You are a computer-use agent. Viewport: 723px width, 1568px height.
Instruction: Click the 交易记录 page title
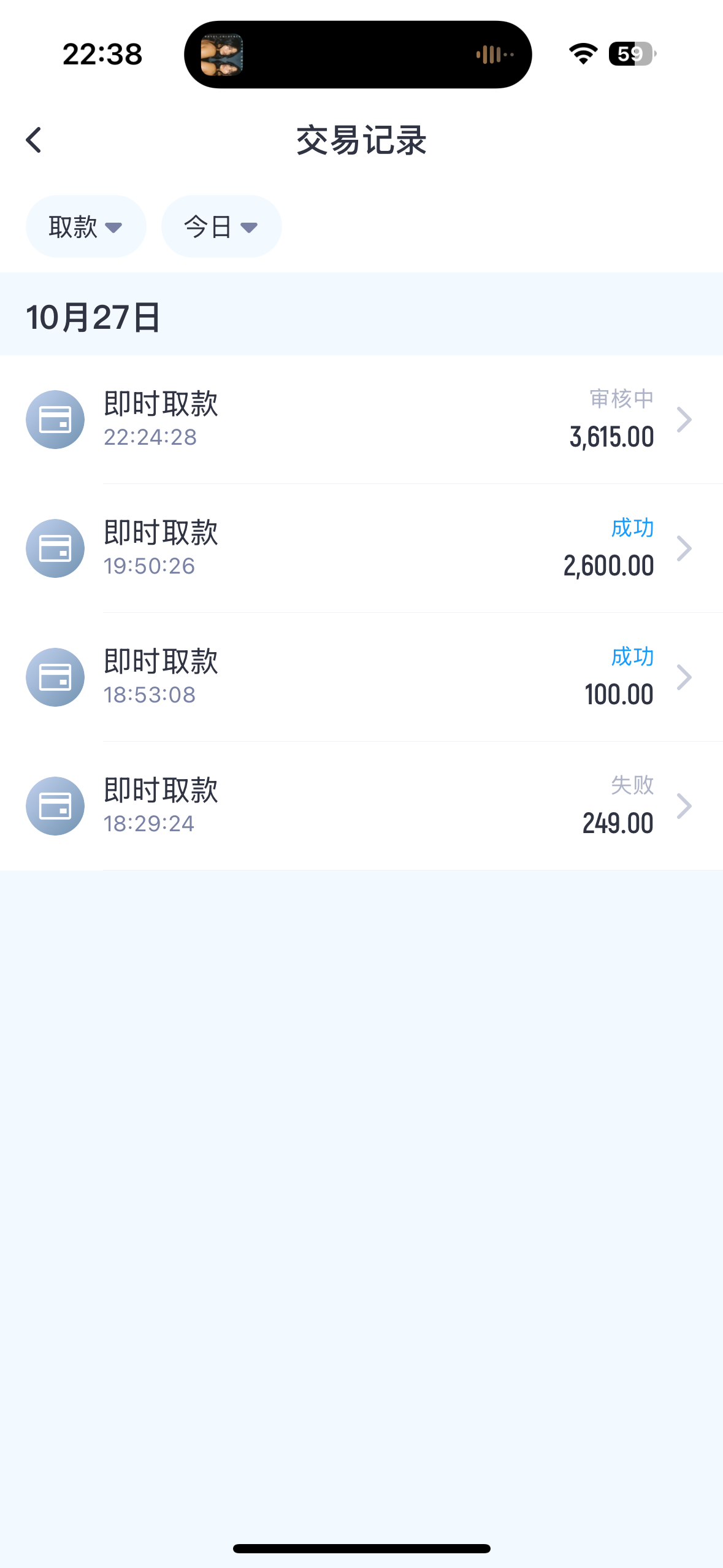(361, 140)
